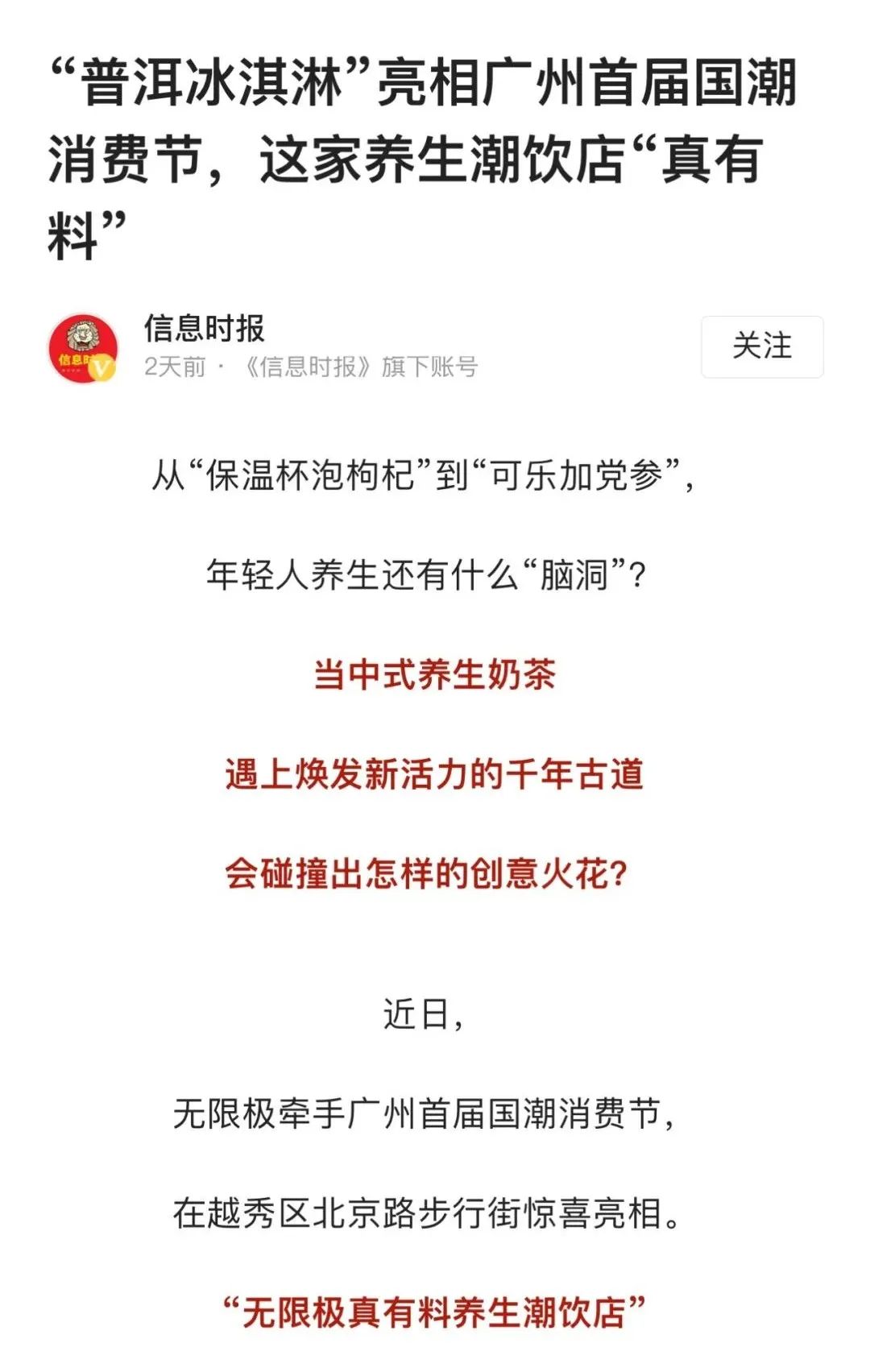
Task: Open the 信息时报 profile avatar
Action: (83, 348)
